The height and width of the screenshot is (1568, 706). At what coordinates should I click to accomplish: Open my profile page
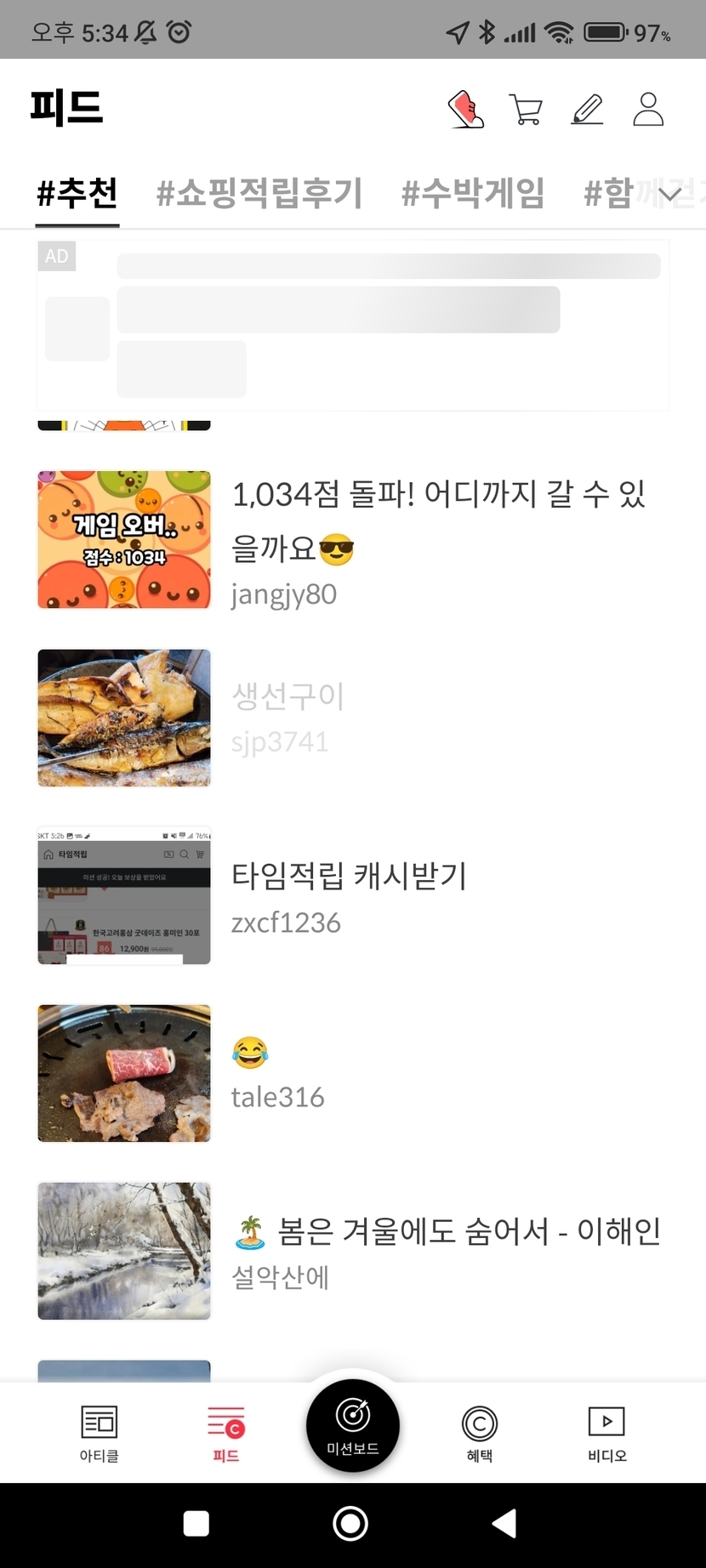pos(648,110)
